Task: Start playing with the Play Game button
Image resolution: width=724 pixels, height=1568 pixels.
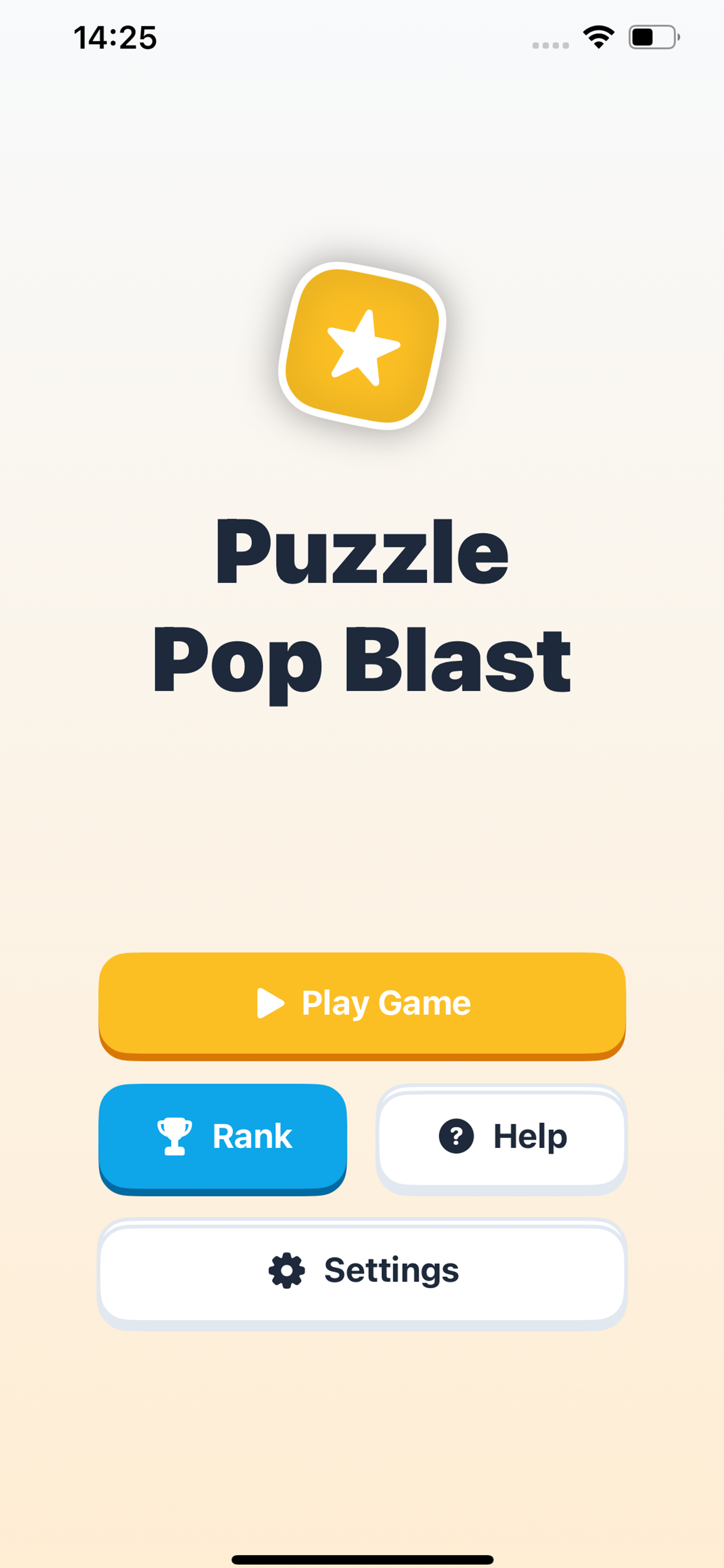Action: pos(362,1003)
